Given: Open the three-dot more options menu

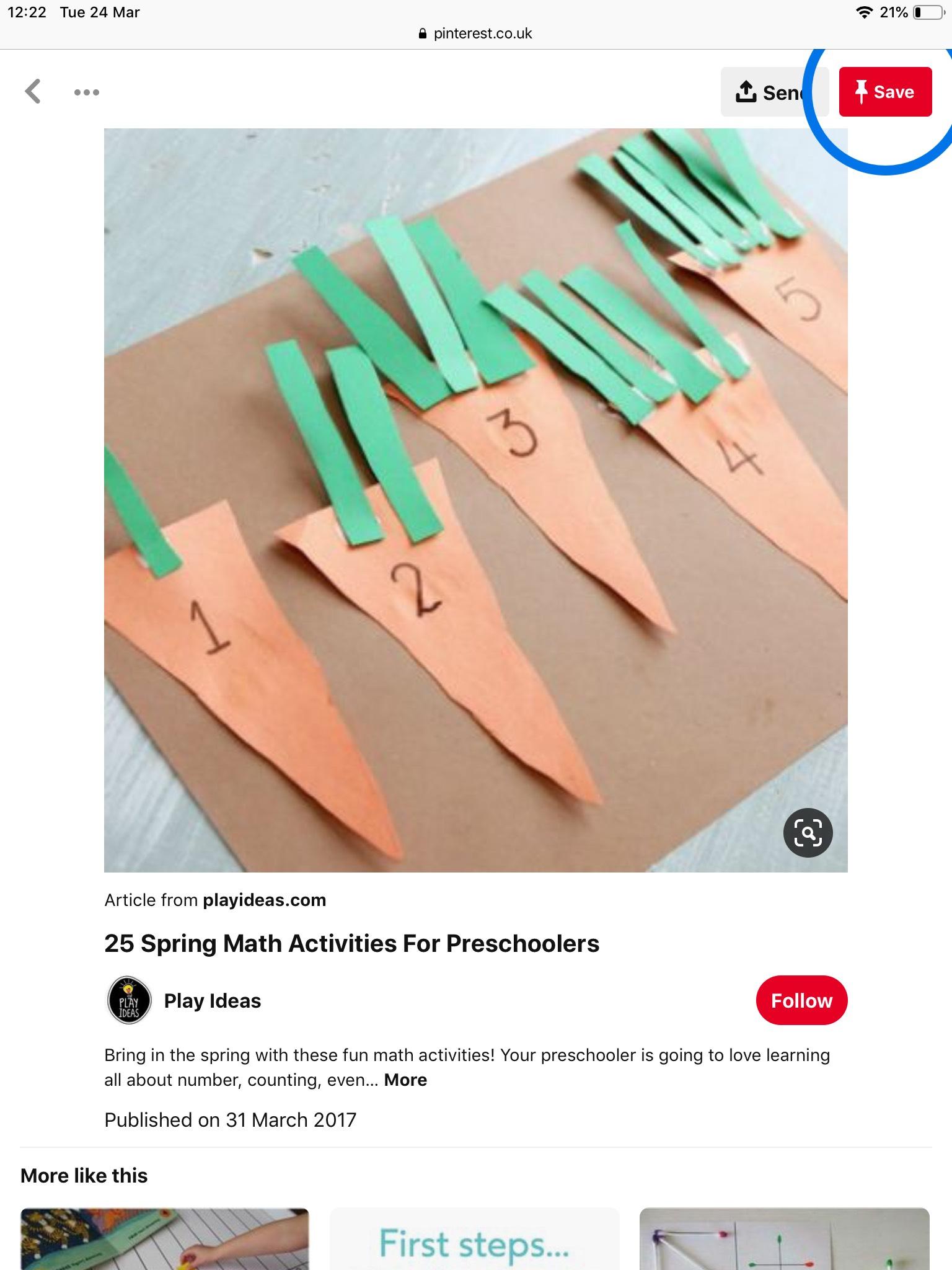Looking at the screenshot, I should (87, 92).
